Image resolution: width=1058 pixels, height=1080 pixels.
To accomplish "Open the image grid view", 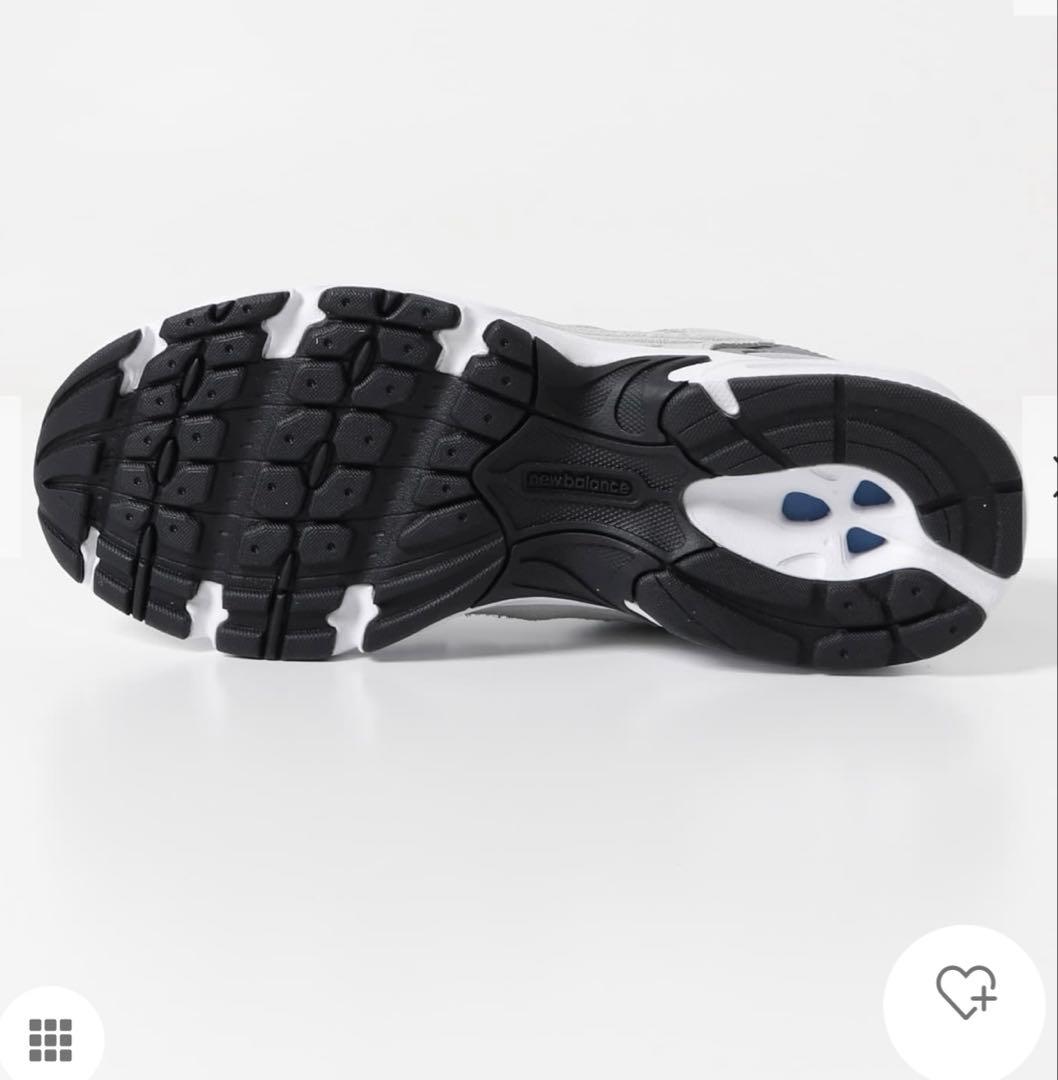I will (x=50, y=1039).
